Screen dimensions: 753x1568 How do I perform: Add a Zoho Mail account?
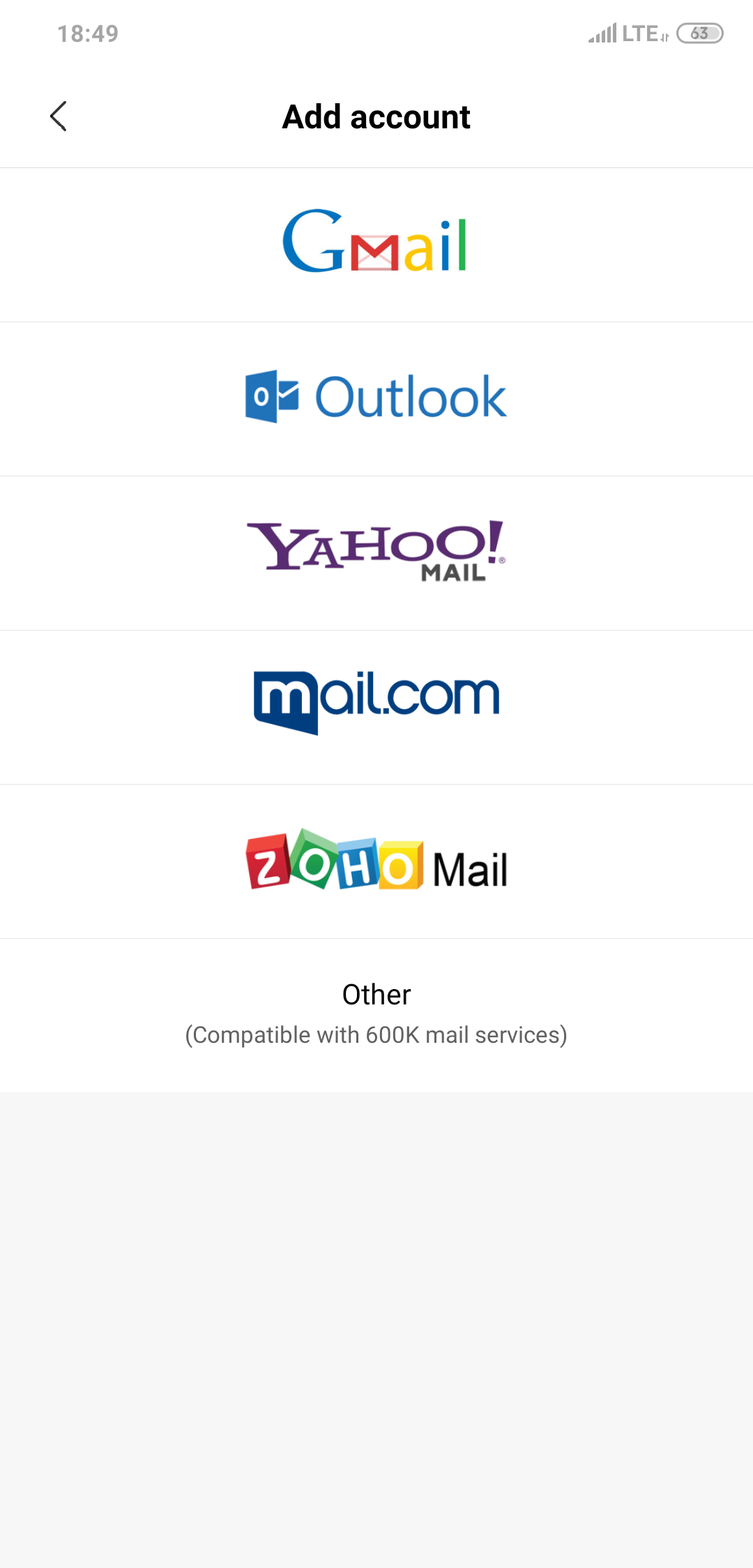376,861
